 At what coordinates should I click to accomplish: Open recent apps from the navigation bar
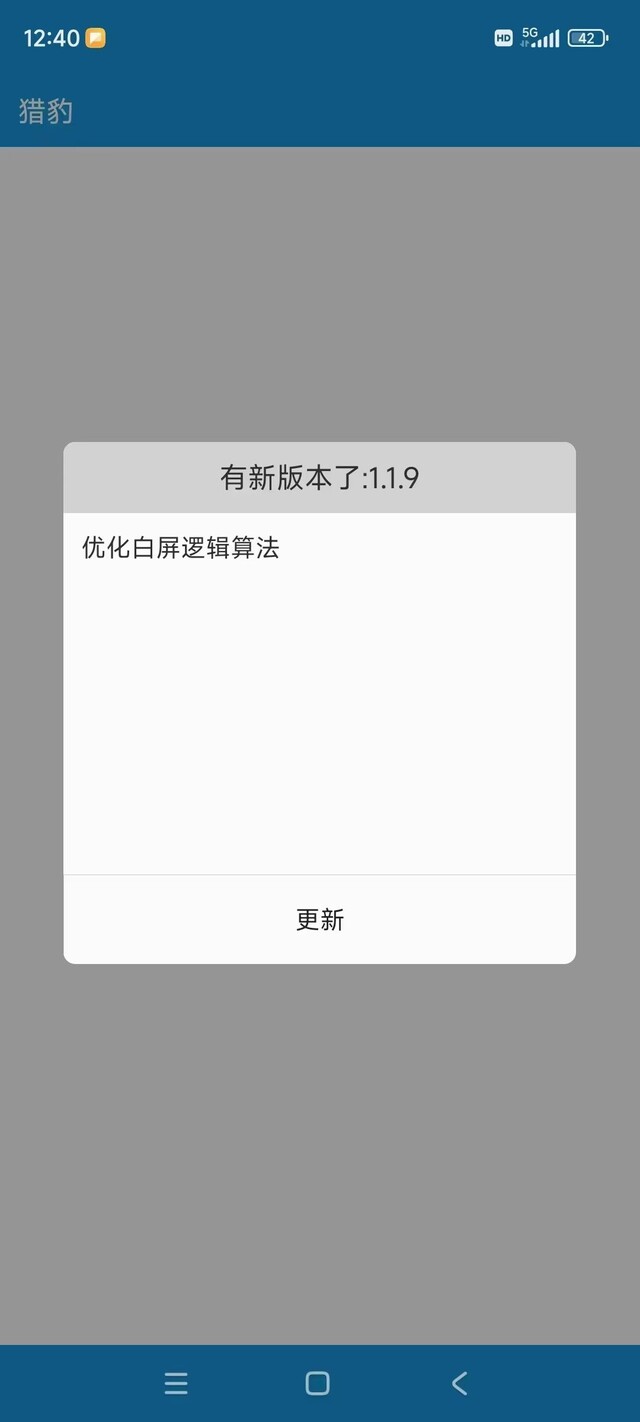176,1383
